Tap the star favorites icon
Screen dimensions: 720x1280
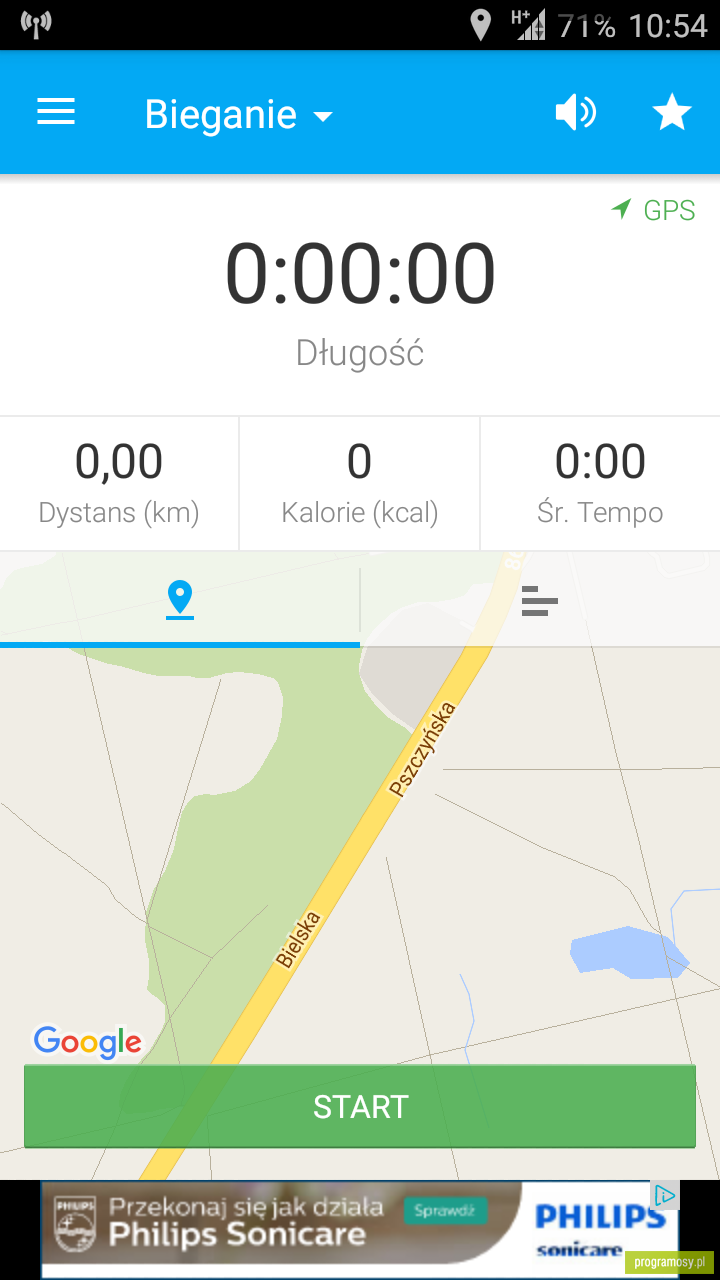672,113
